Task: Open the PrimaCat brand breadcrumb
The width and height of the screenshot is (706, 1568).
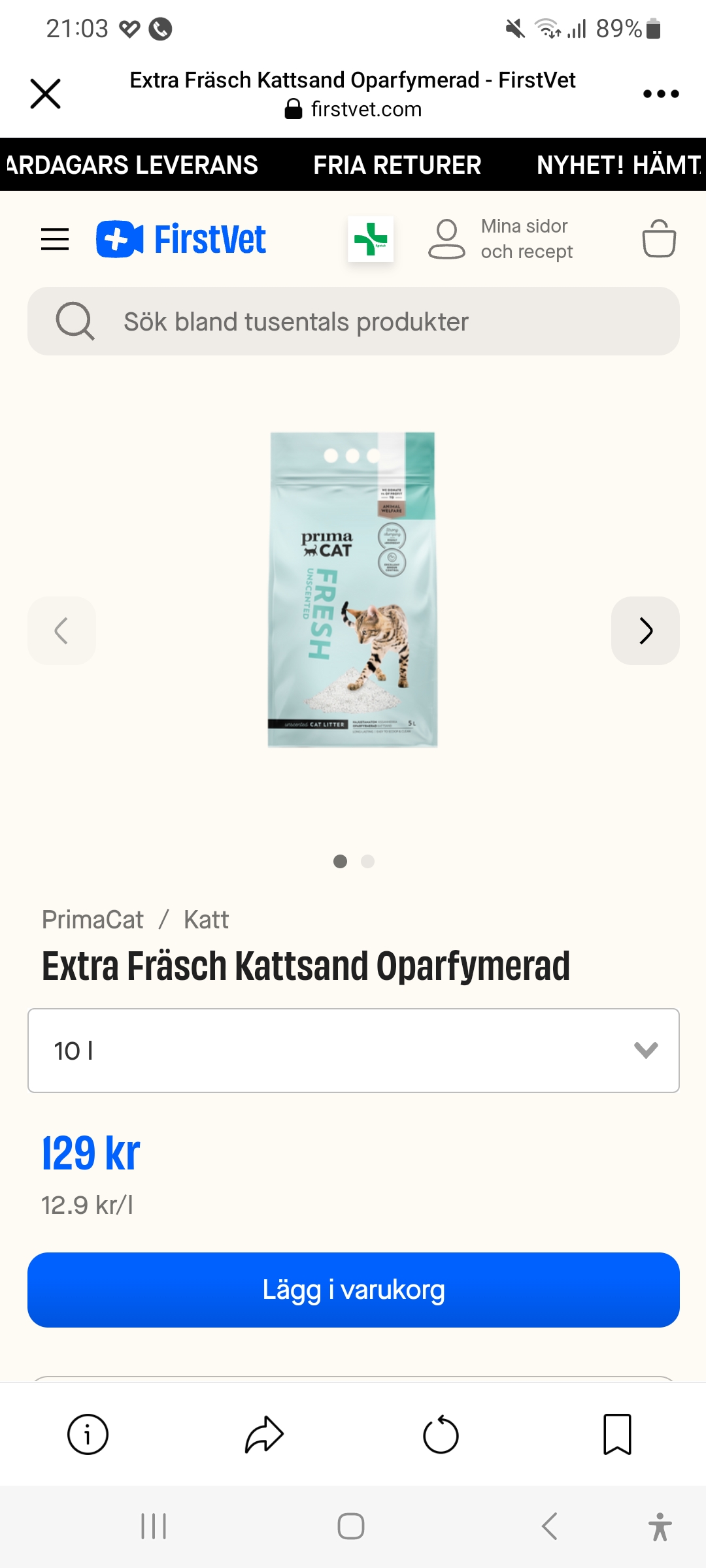Action: pyautogui.click(x=93, y=920)
